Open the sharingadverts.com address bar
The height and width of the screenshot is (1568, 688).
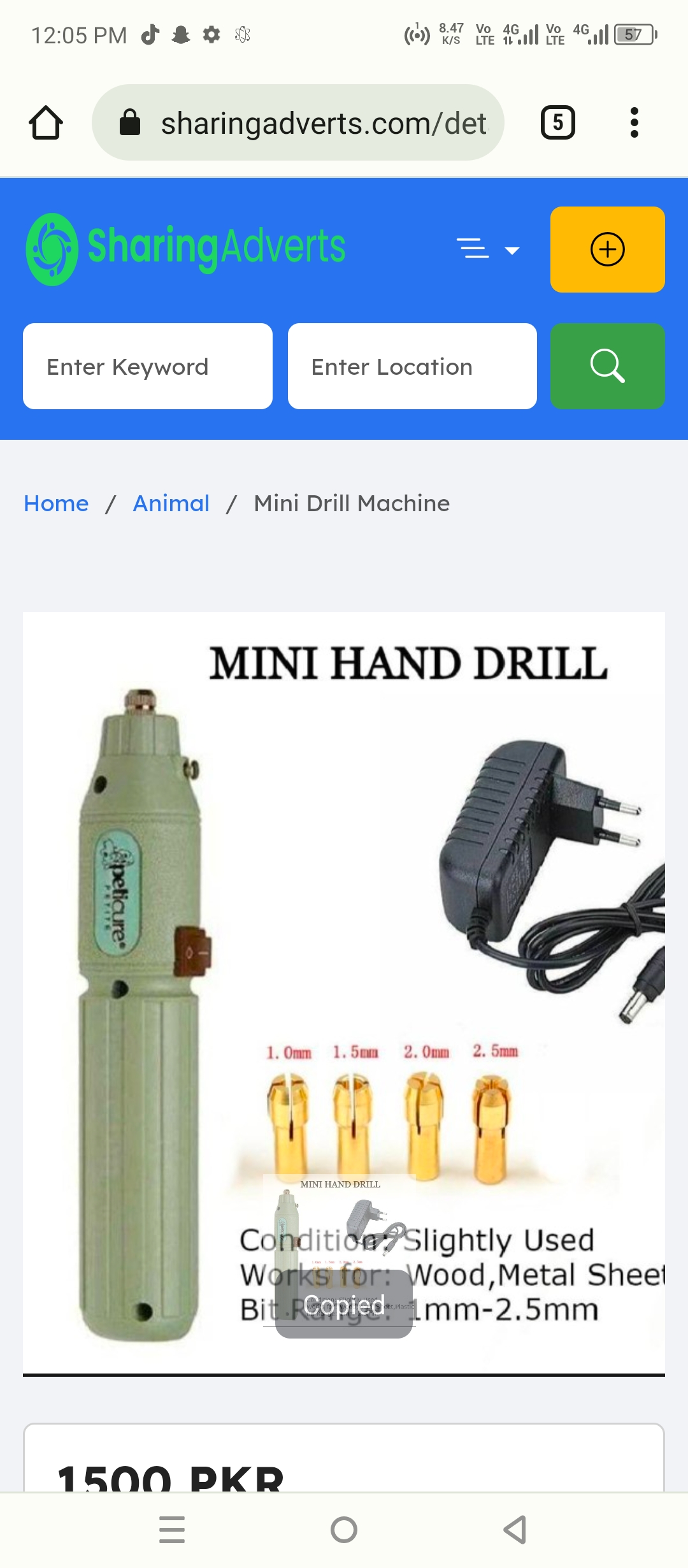click(x=299, y=122)
